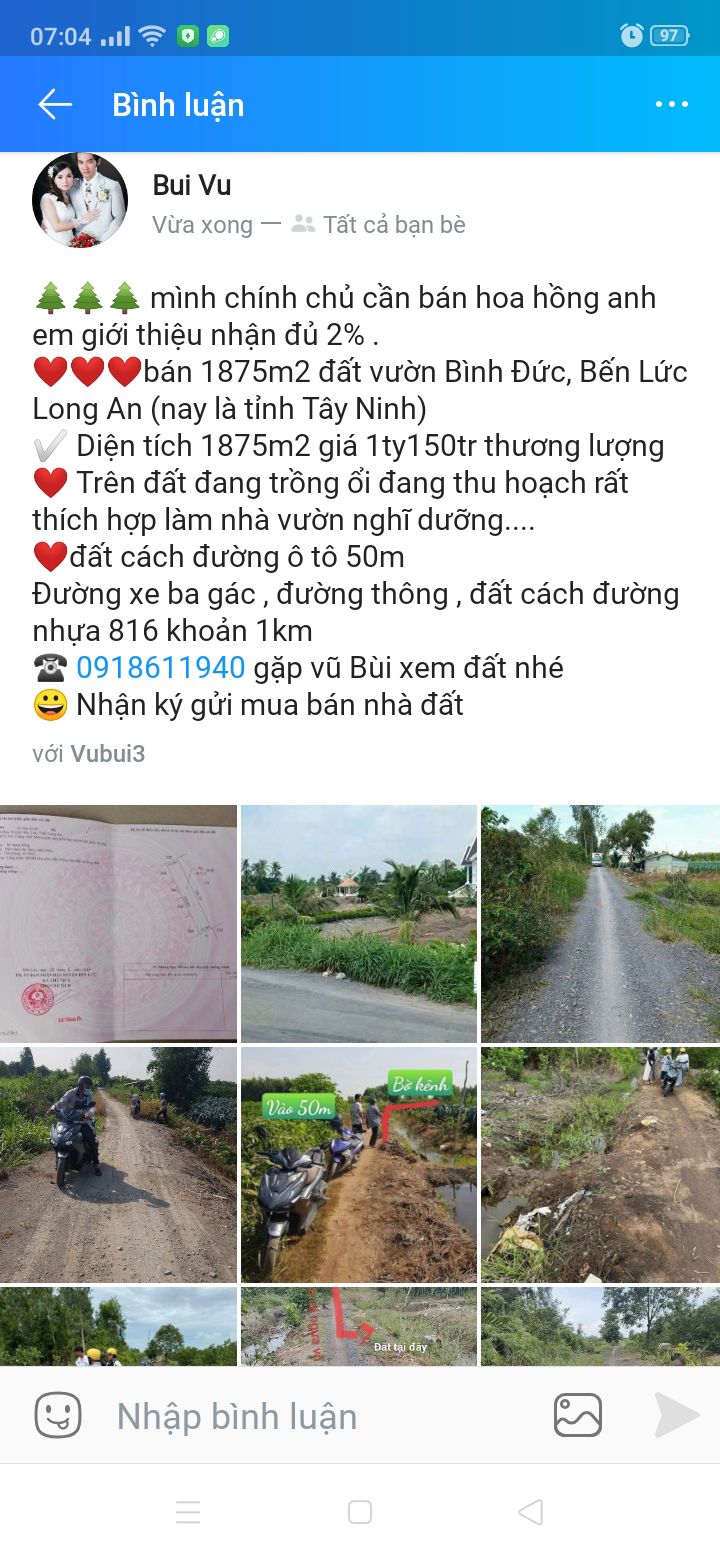Tap the Nhập bình luận comment field
The width and height of the screenshot is (720, 1560).
300,1416
